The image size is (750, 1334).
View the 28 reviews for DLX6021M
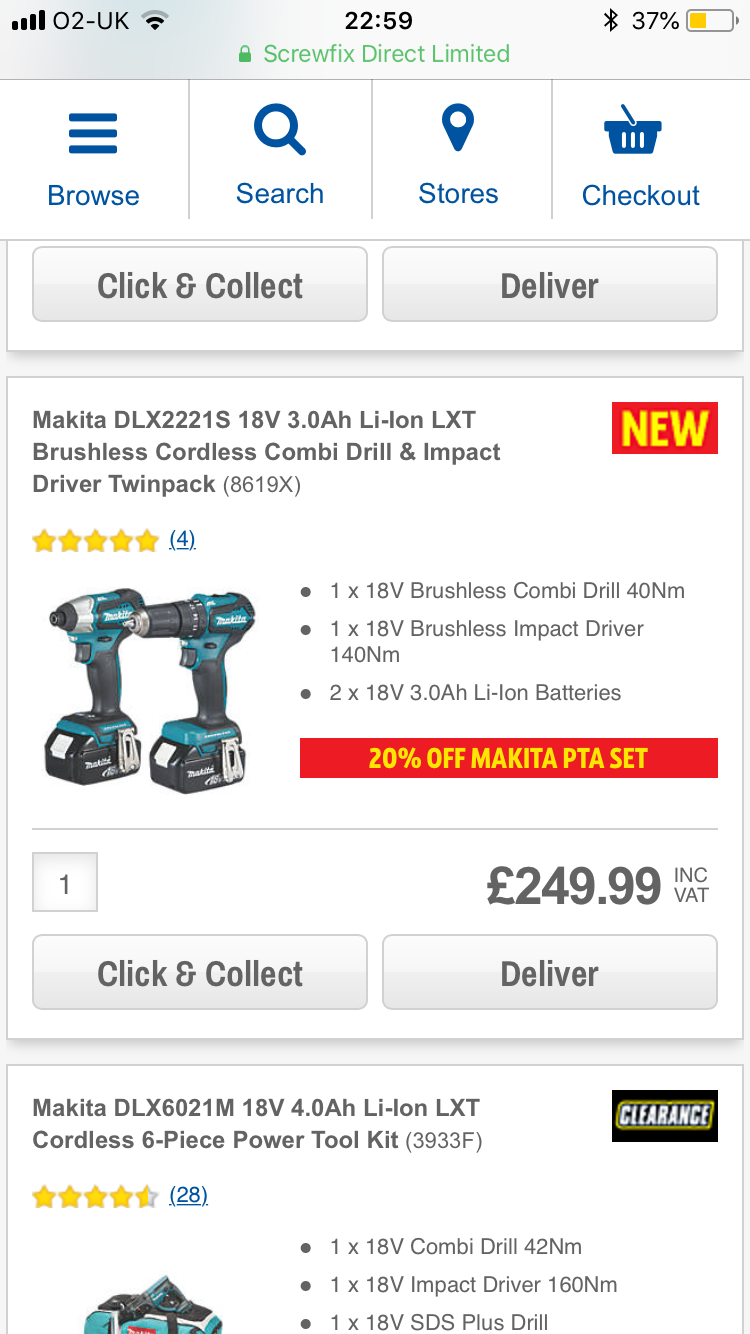[x=188, y=1195]
